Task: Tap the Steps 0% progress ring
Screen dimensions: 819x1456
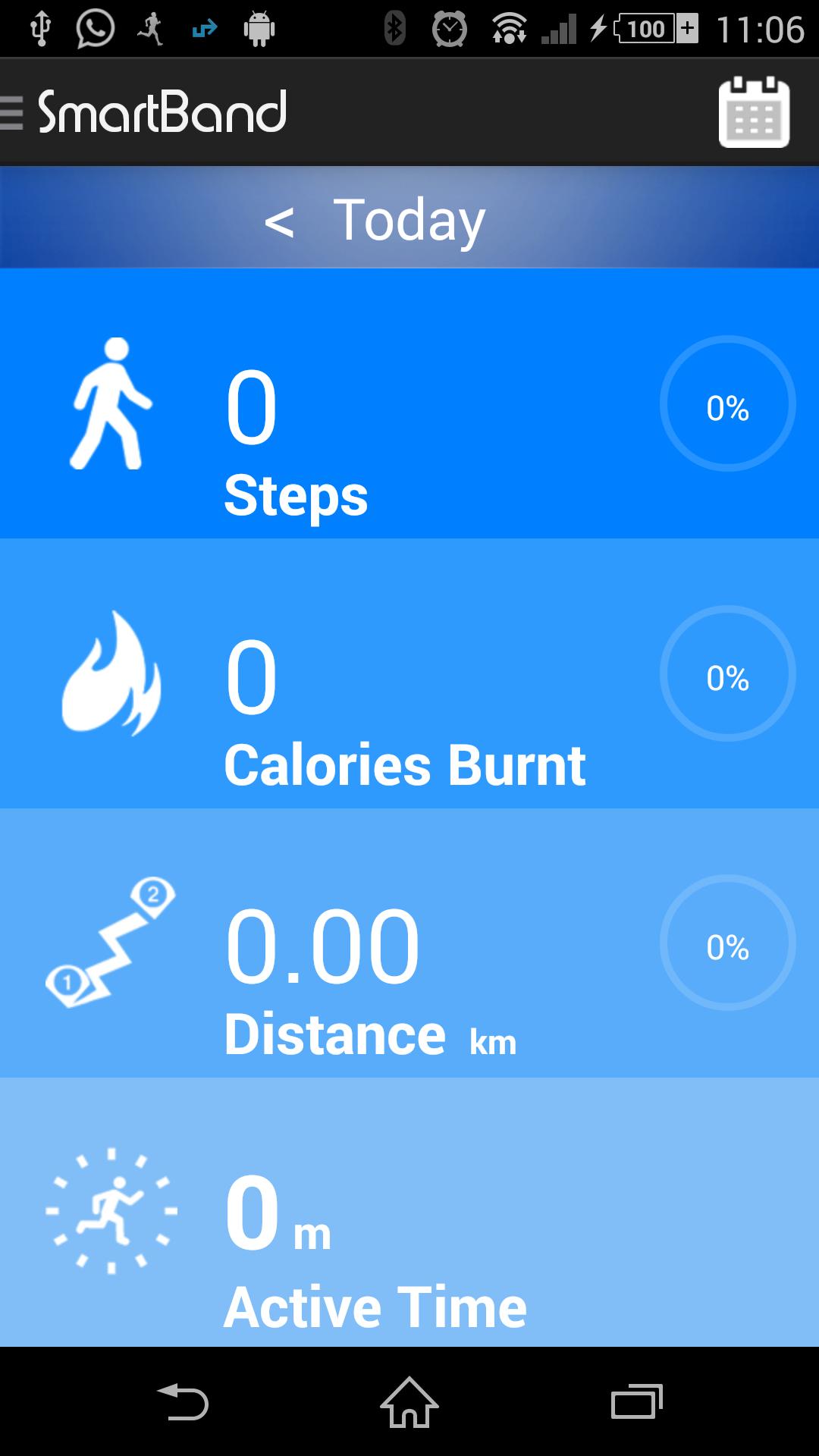Action: [x=727, y=406]
